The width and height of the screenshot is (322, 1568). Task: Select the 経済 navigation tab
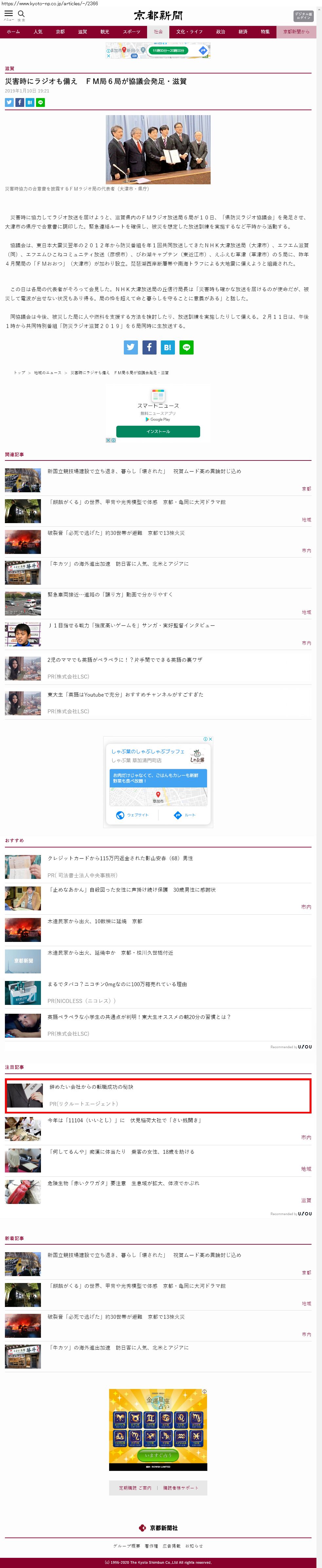click(x=242, y=32)
